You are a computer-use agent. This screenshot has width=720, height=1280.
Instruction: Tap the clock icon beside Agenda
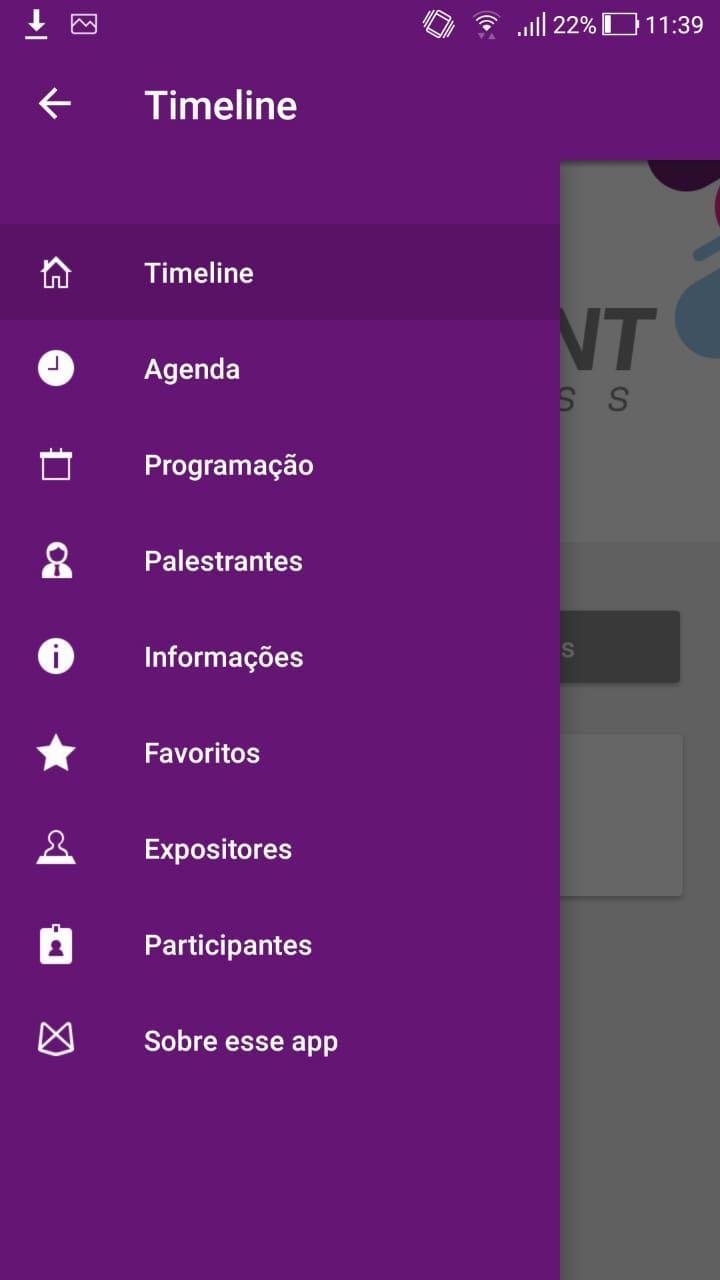(x=55, y=368)
